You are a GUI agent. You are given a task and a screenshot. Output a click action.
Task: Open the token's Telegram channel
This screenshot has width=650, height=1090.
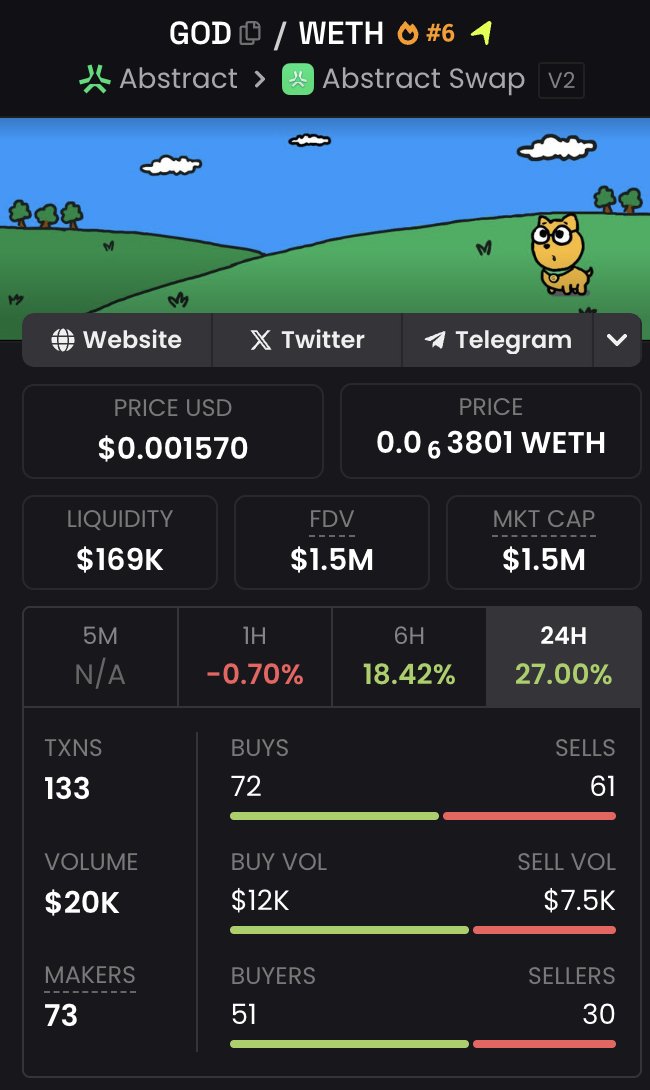497,340
